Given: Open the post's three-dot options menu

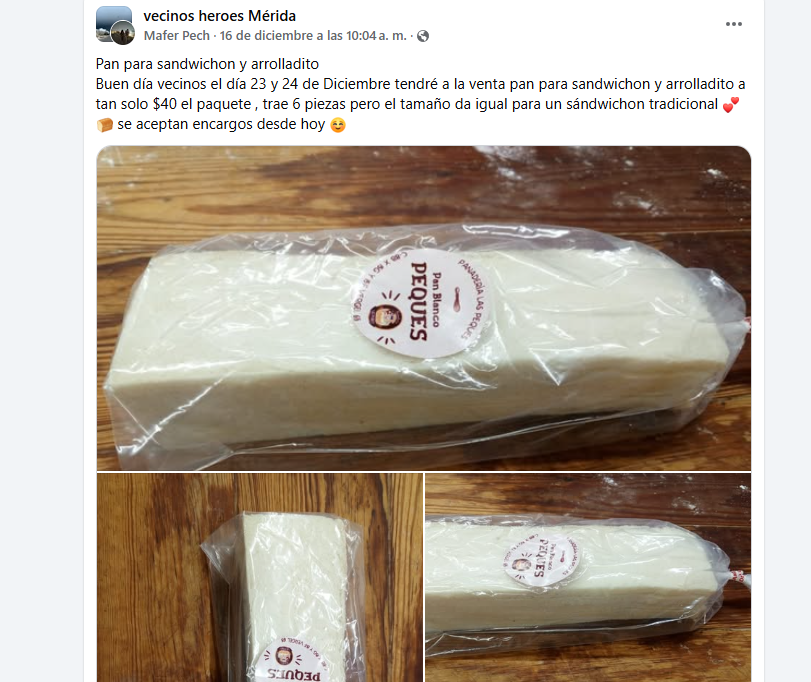Looking at the screenshot, I should coord(734,24).
